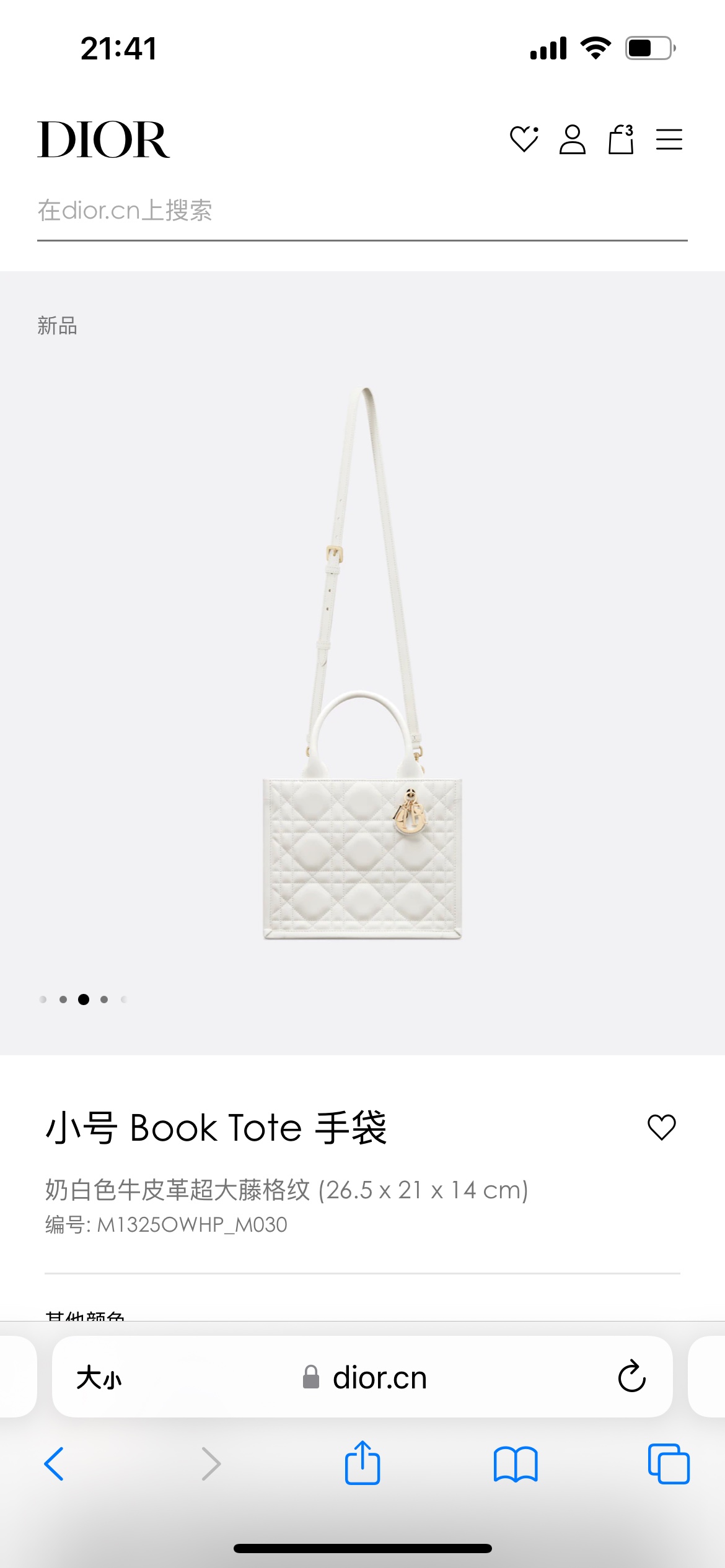Reload the dior.cn page
725x1568 pixels.
pos(631,1378)
